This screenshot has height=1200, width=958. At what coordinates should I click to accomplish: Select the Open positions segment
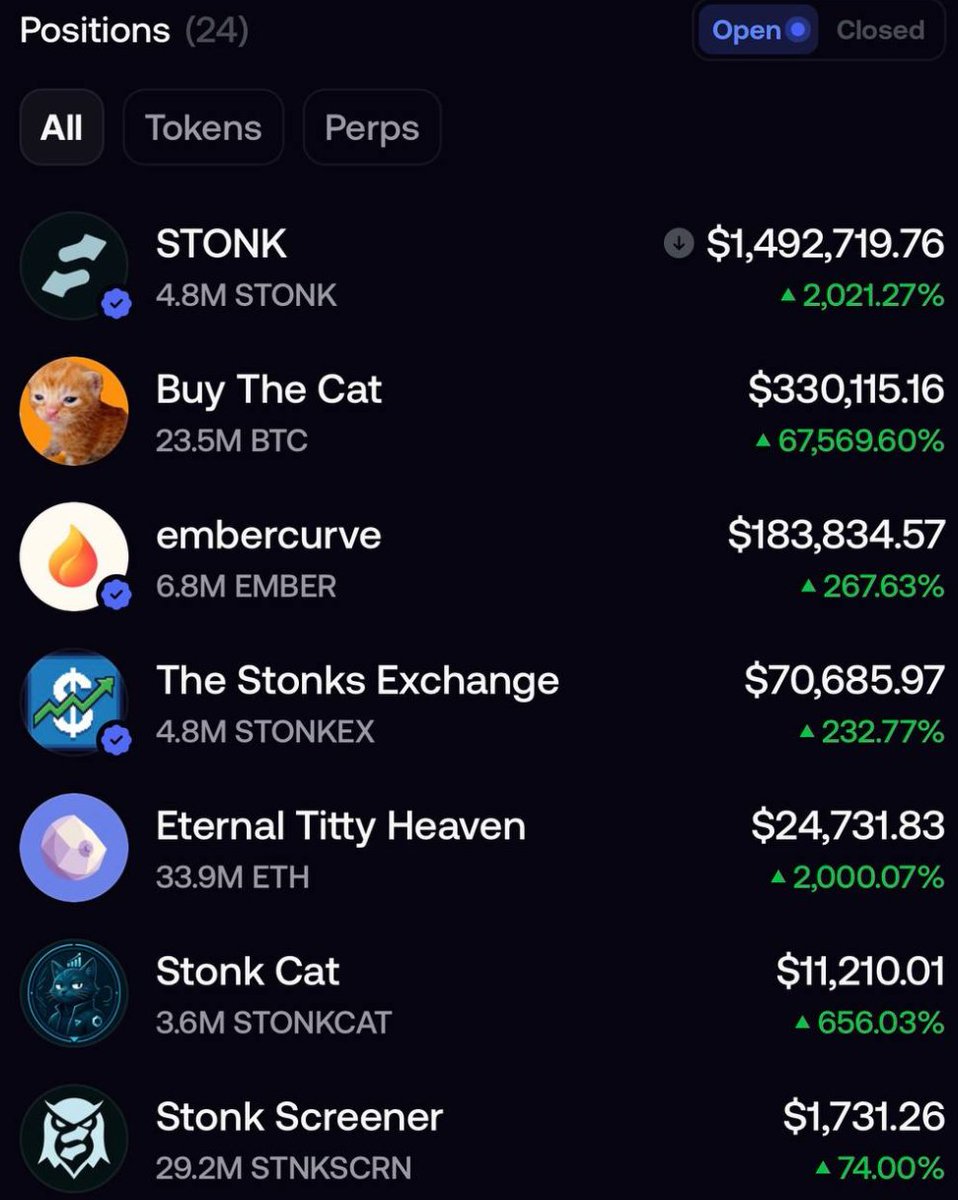[759, 30]
